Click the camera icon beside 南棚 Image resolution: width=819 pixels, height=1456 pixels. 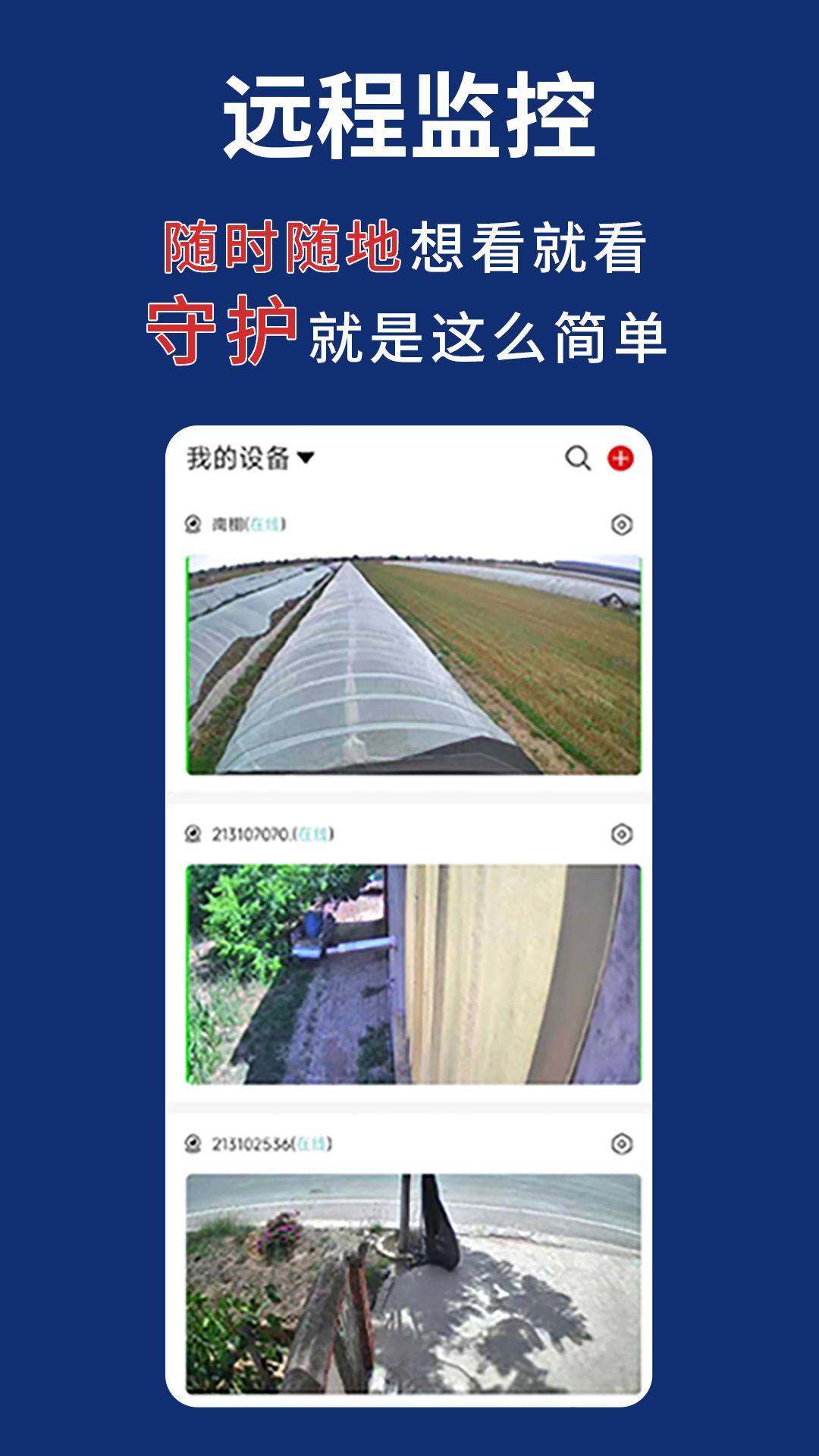coord(194,523)
